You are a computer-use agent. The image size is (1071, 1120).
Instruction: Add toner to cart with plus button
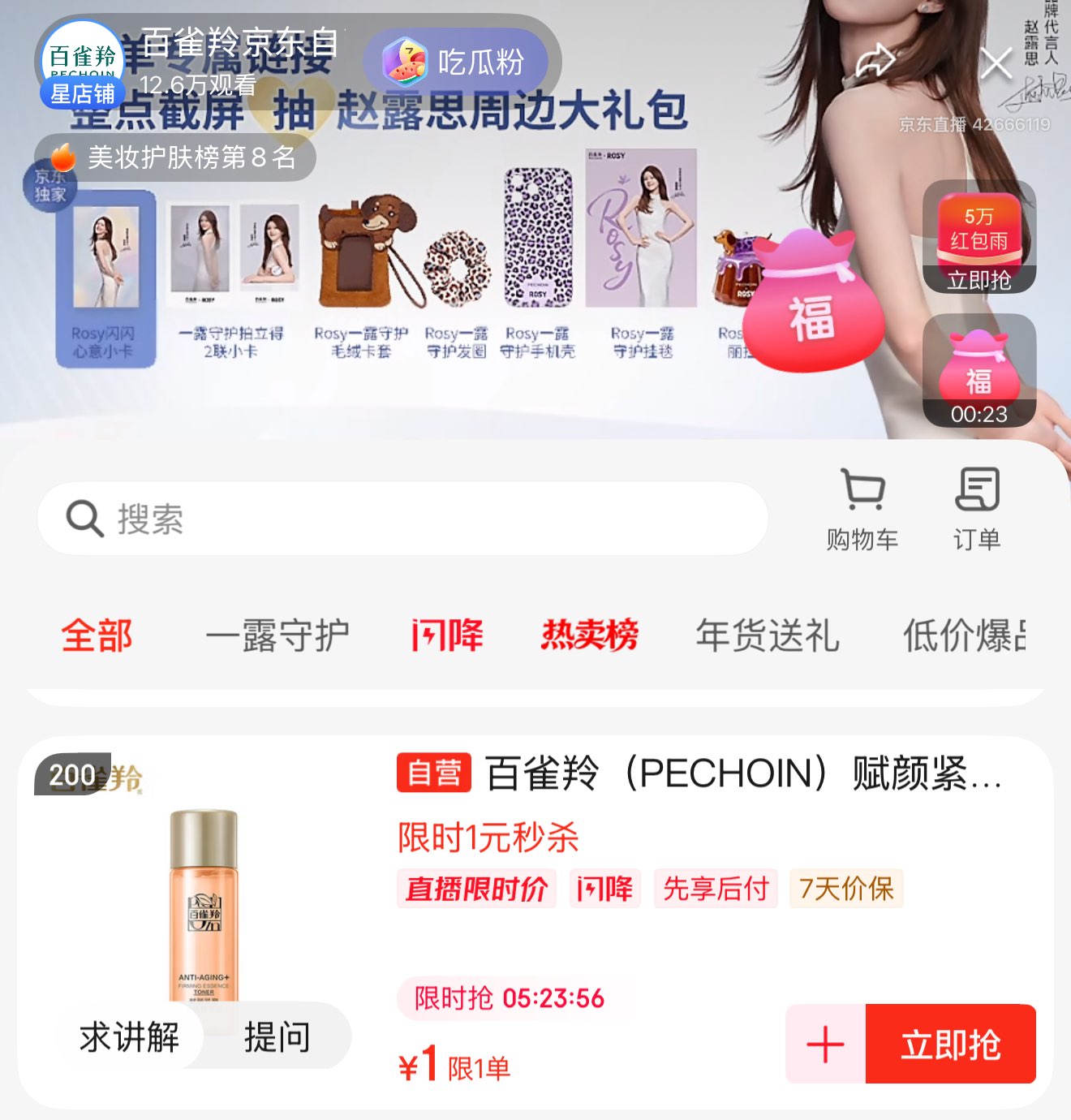[x=826, y=1045]
